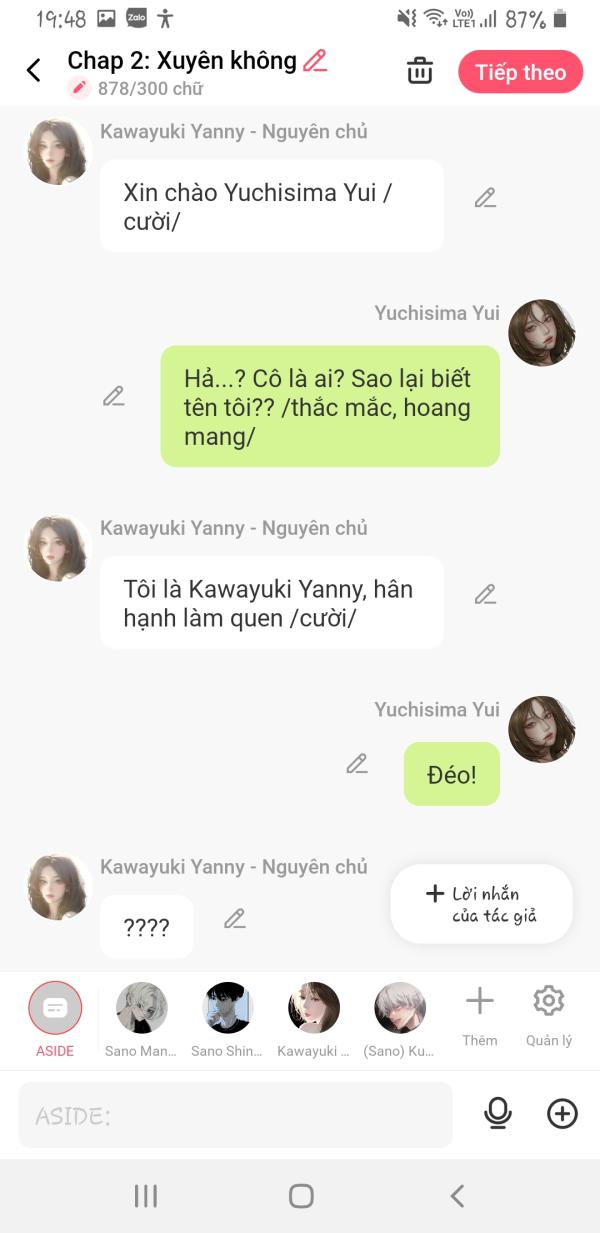Open the plus attachment button beside the microphone
The width and height of the screenshot is (600, 1233).
point(562,1114)
